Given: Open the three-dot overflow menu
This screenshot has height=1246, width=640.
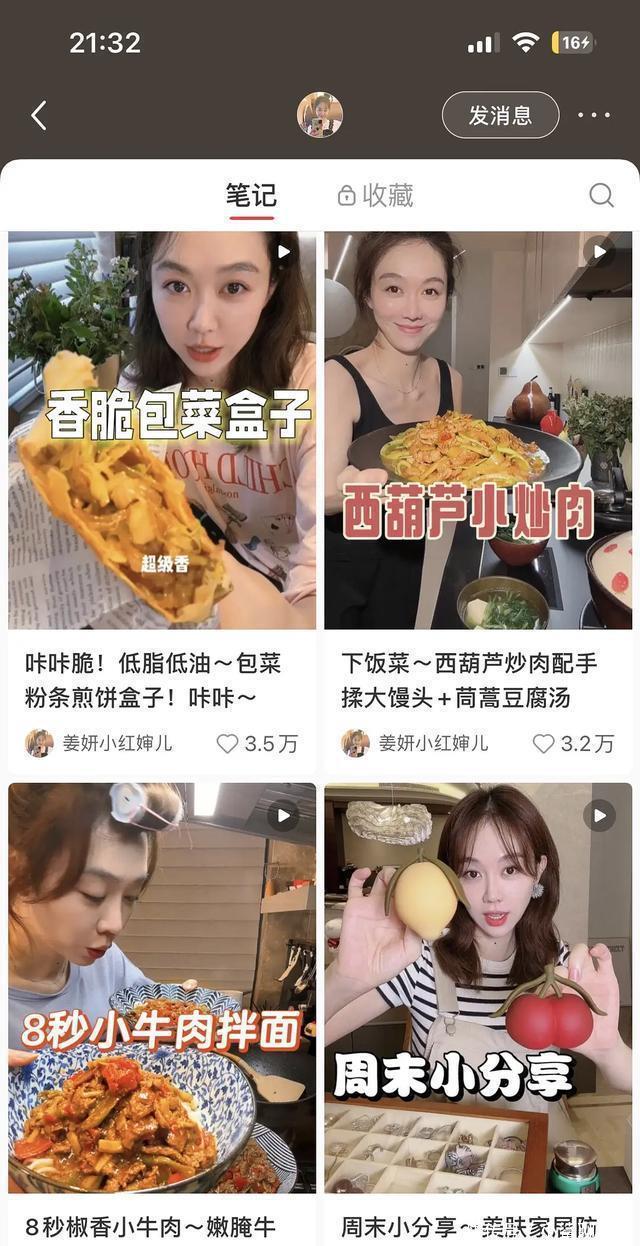Looking at the screenshot, I should pos(593,116).
